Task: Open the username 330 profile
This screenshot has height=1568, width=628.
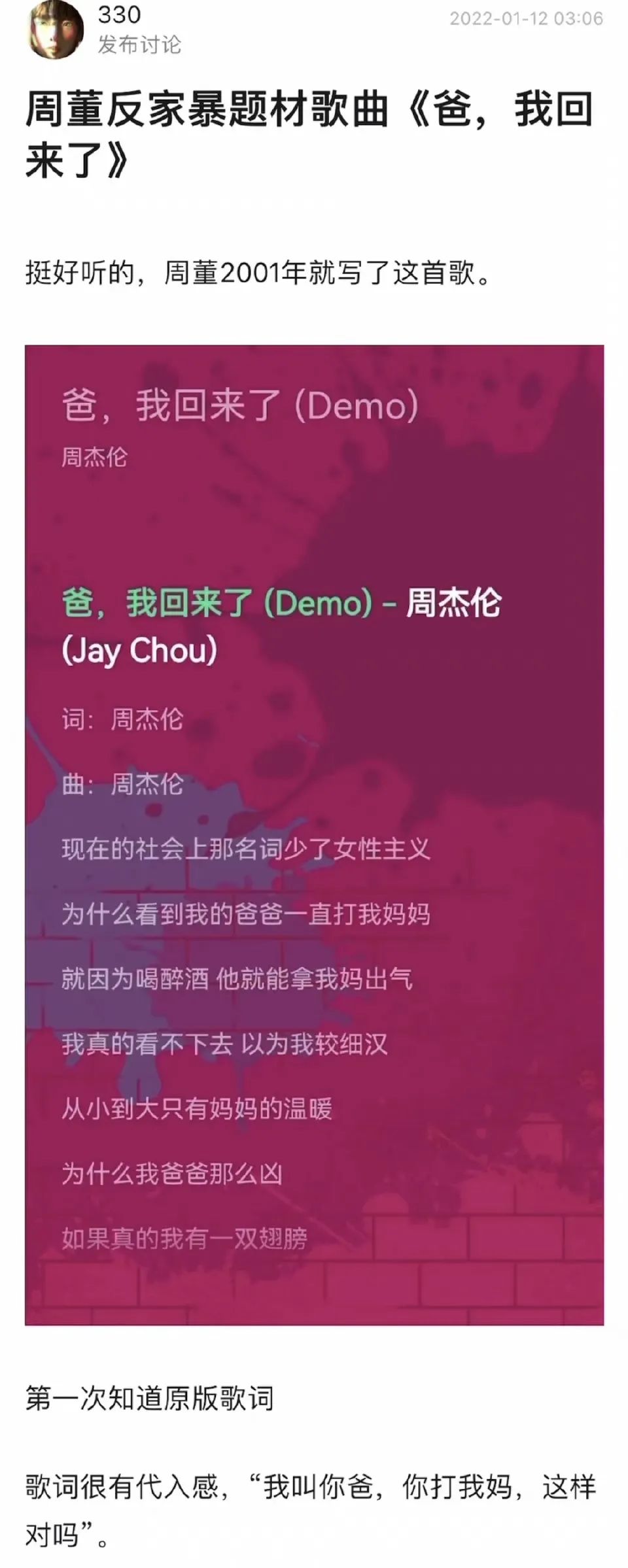Action: (119, 14)
